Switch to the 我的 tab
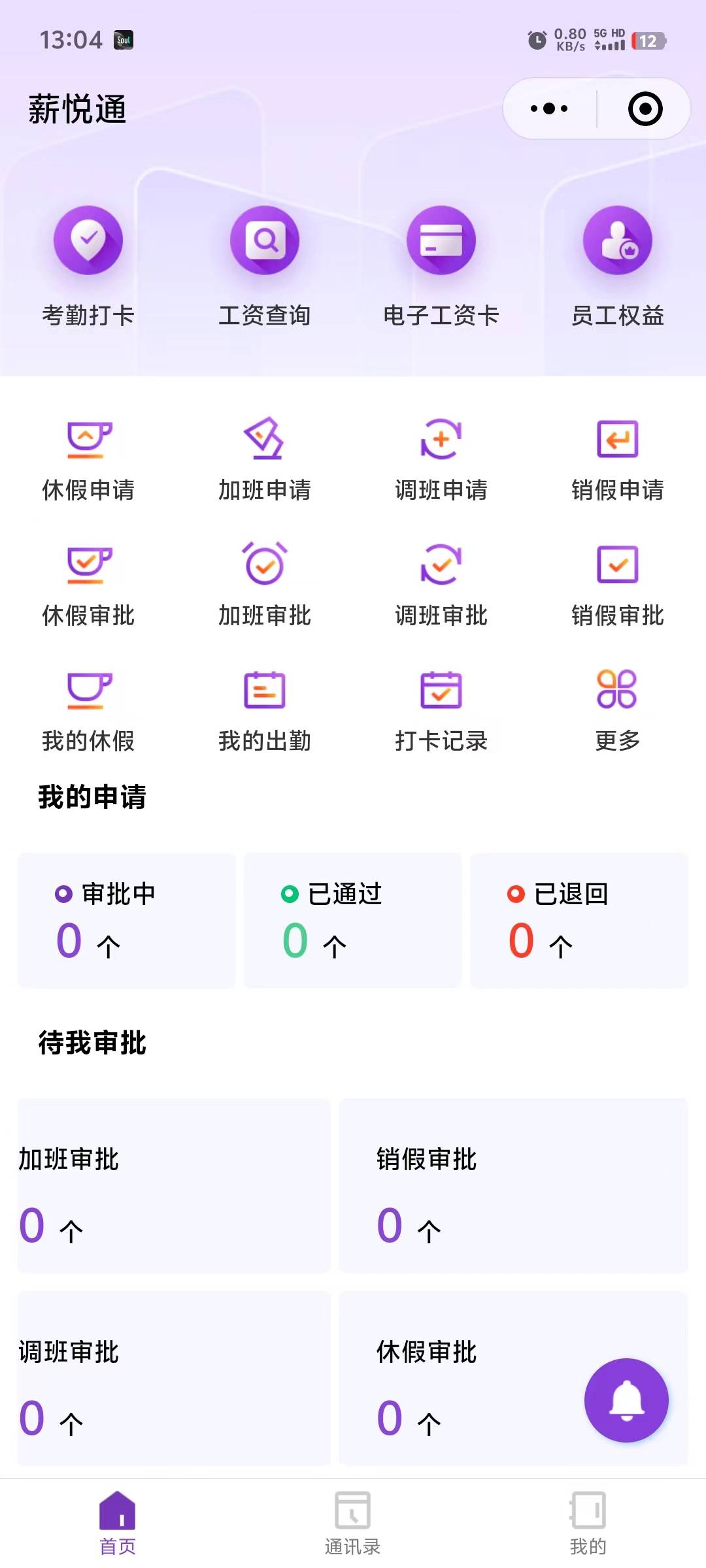The image size is (706, 1568). pyautogui.click(x=588, y=1524)
